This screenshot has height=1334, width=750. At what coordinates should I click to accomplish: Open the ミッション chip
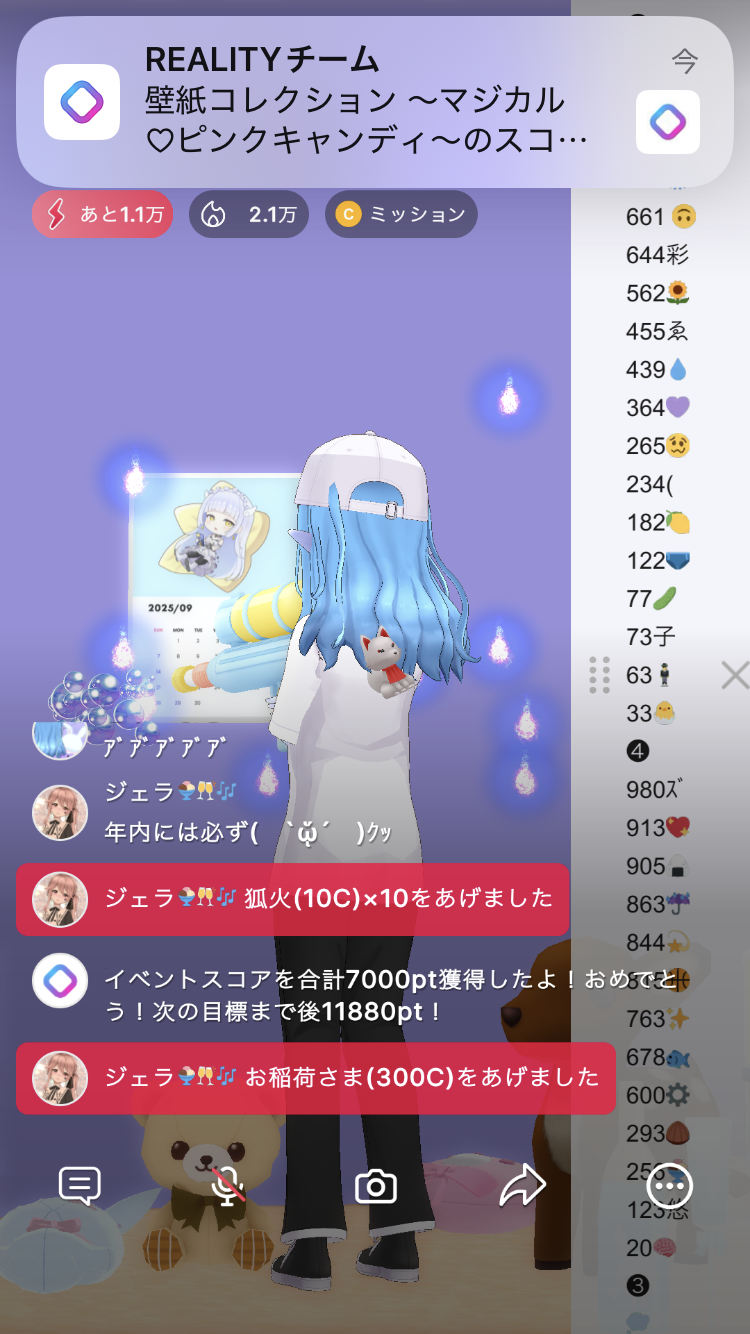(x=401, y=214)
